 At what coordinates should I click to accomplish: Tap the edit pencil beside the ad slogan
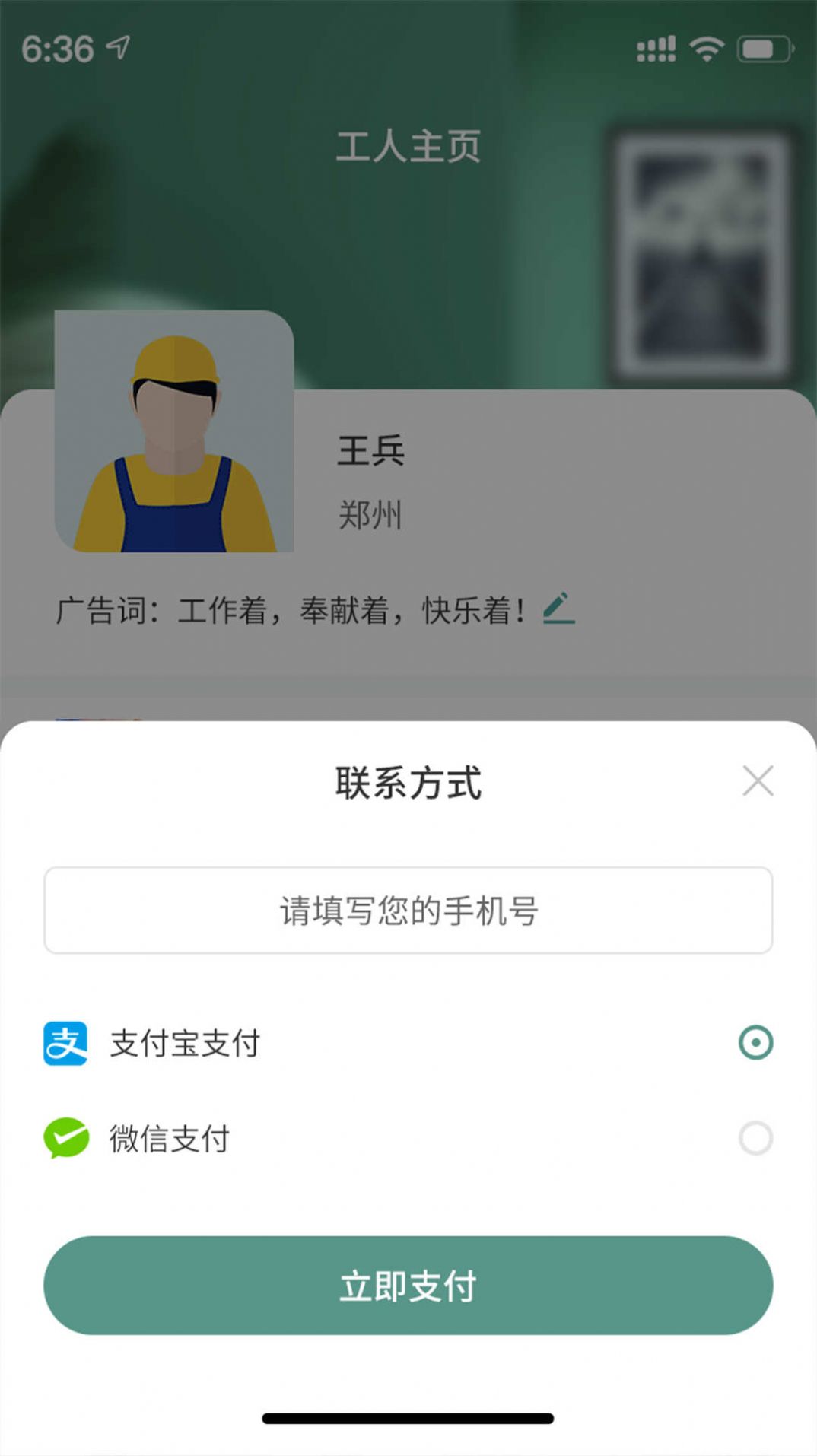point(561,607)
